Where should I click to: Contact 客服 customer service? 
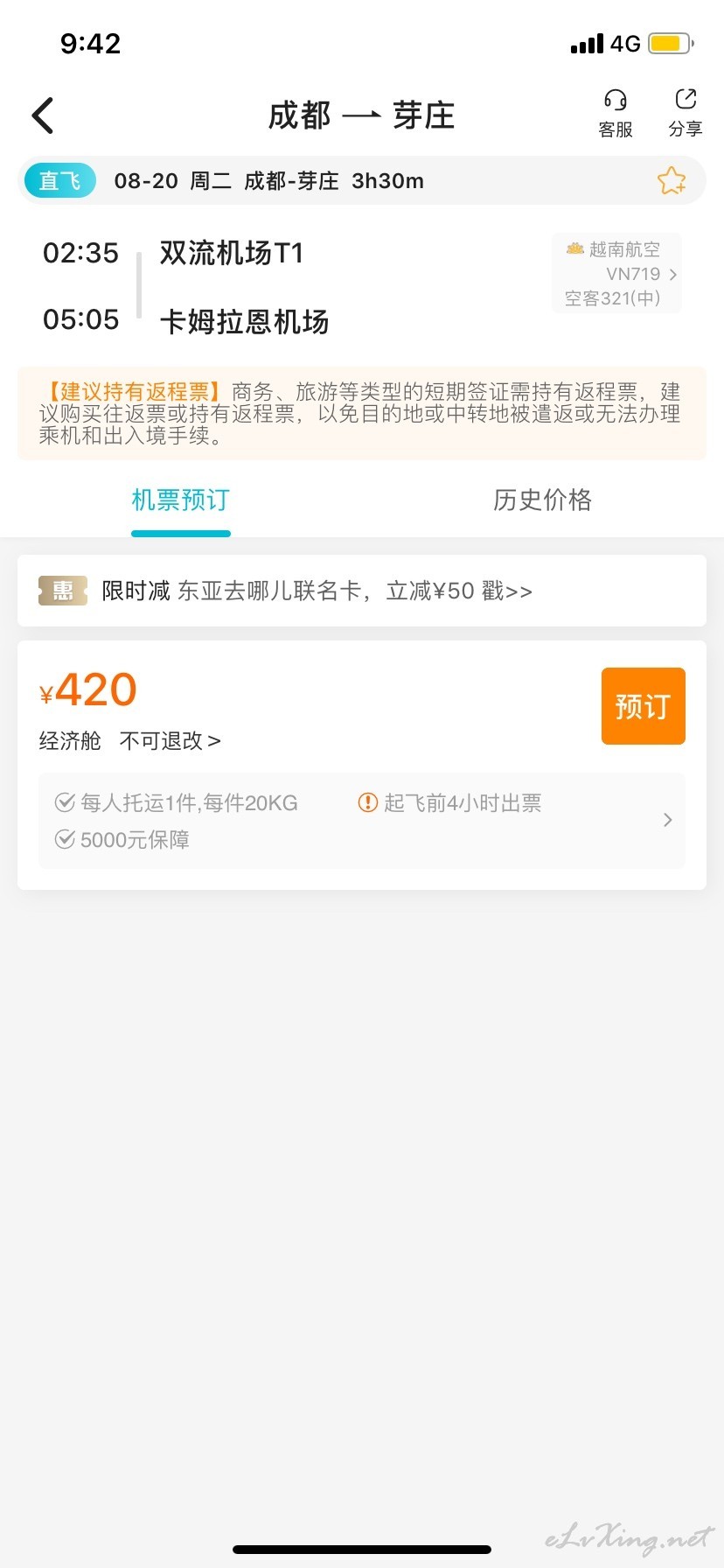[x=616, y=114]
